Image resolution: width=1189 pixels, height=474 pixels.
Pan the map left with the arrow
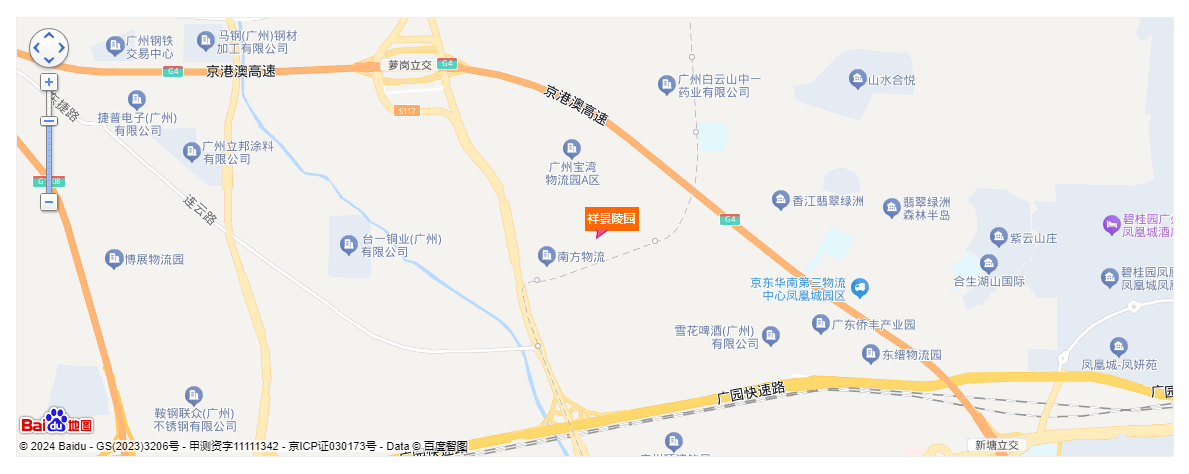(x=37, y=47)
